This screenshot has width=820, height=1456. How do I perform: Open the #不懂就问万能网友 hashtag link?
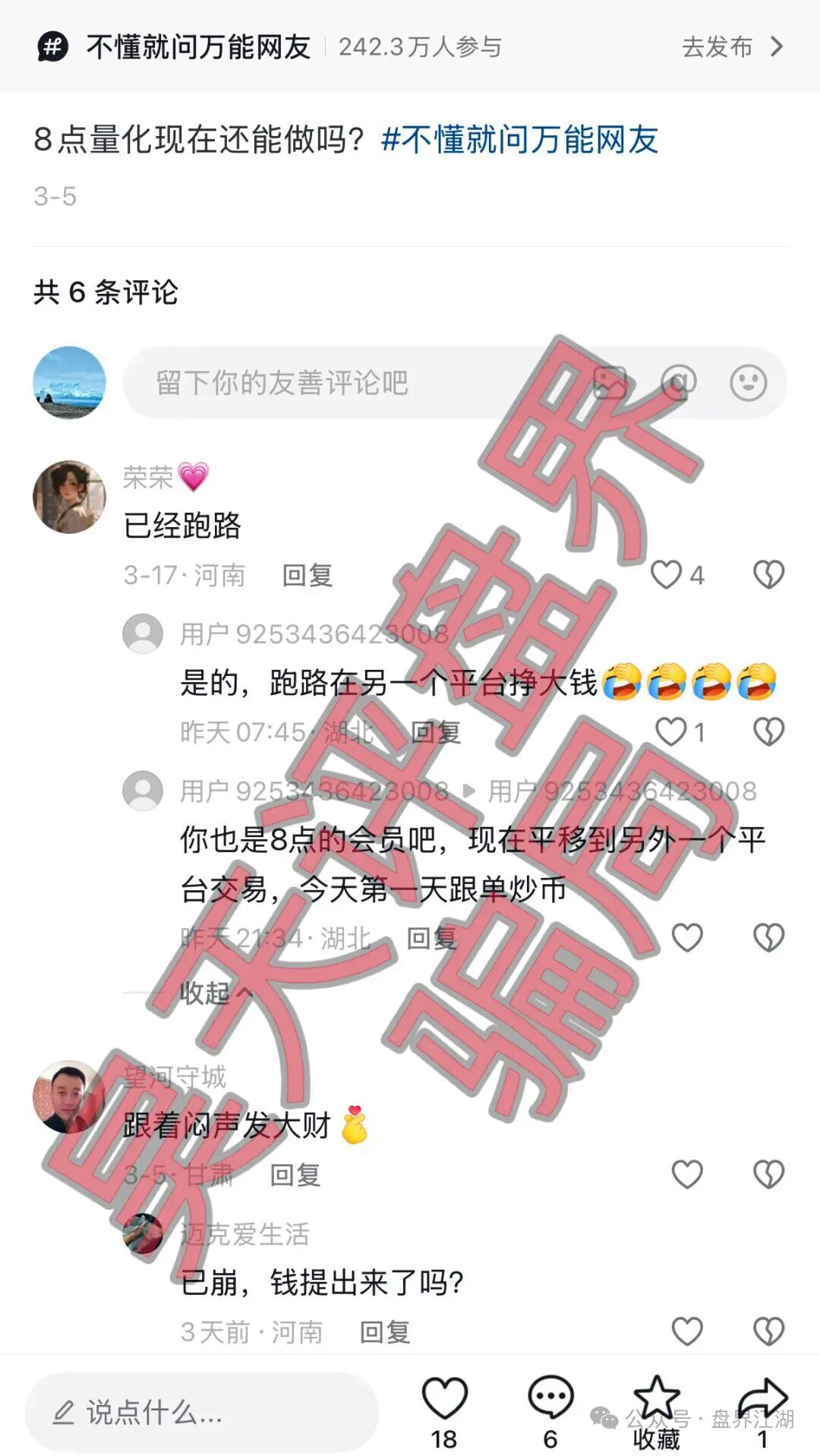[x=519, y=140]
